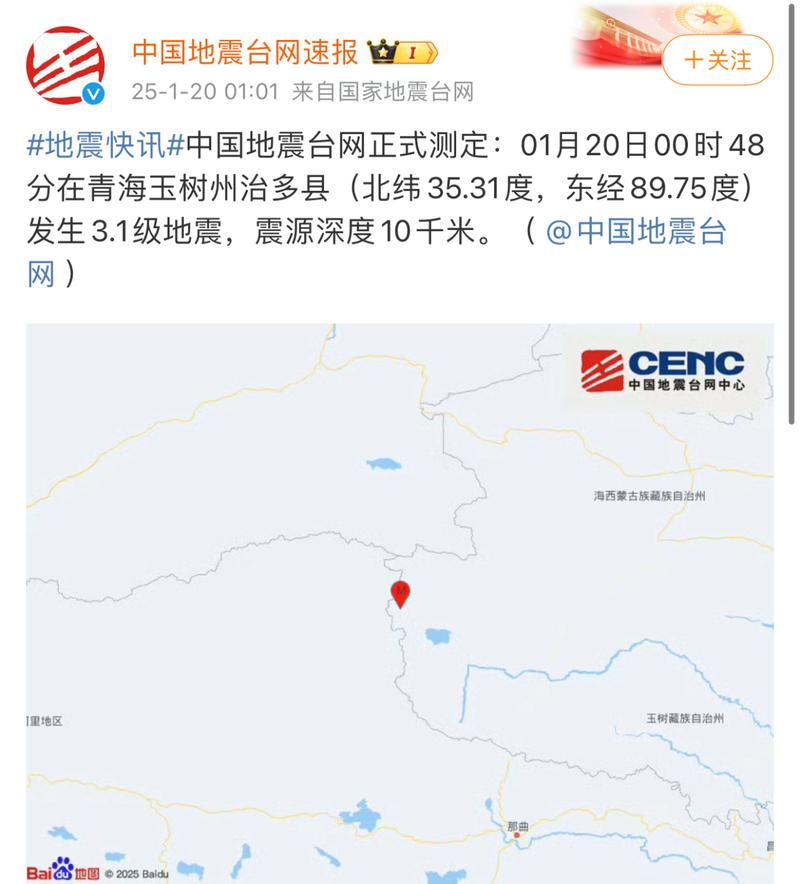This screenshot has height=884, width=800.
Task: Tap the username 中国地震台网速报
Action: point(245,52)
